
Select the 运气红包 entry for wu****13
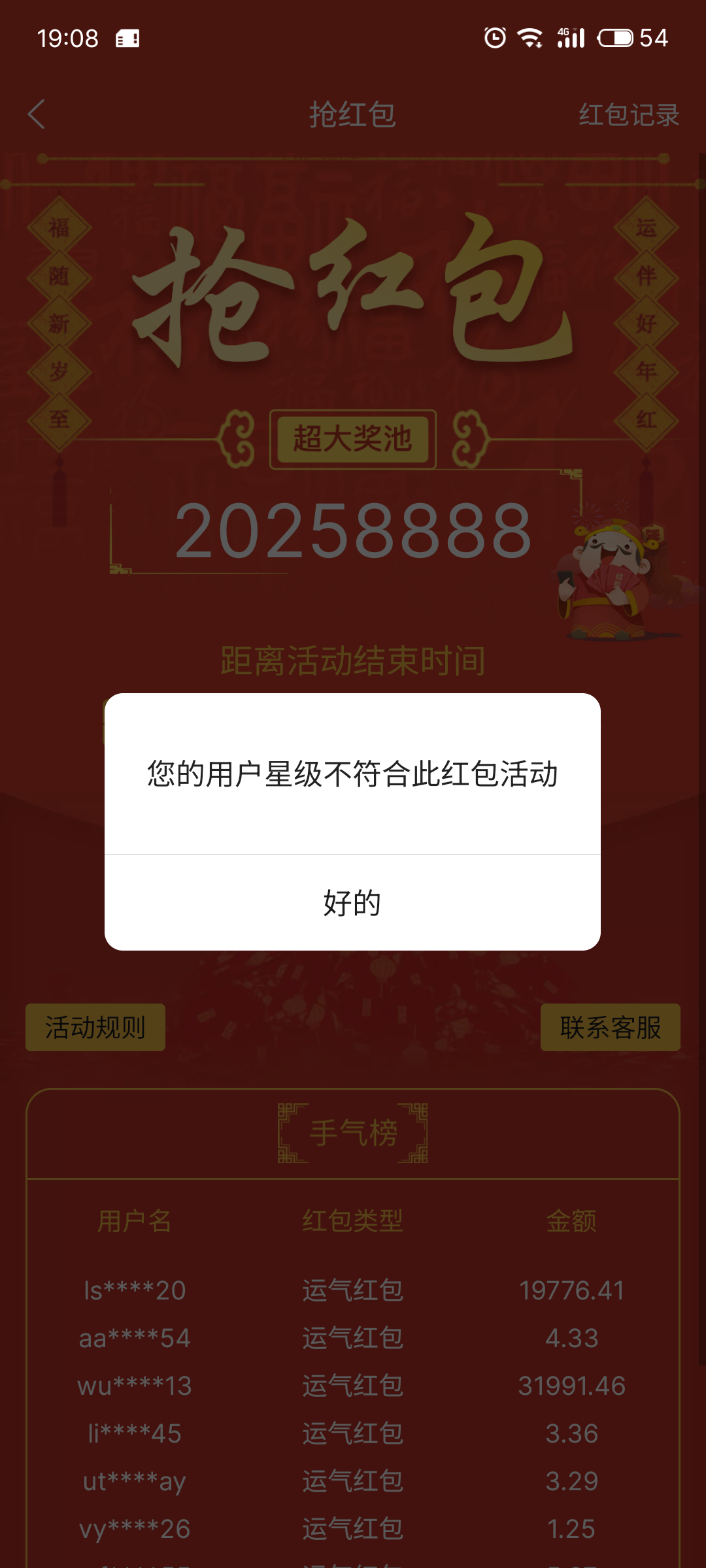[x=353, y=1385]
